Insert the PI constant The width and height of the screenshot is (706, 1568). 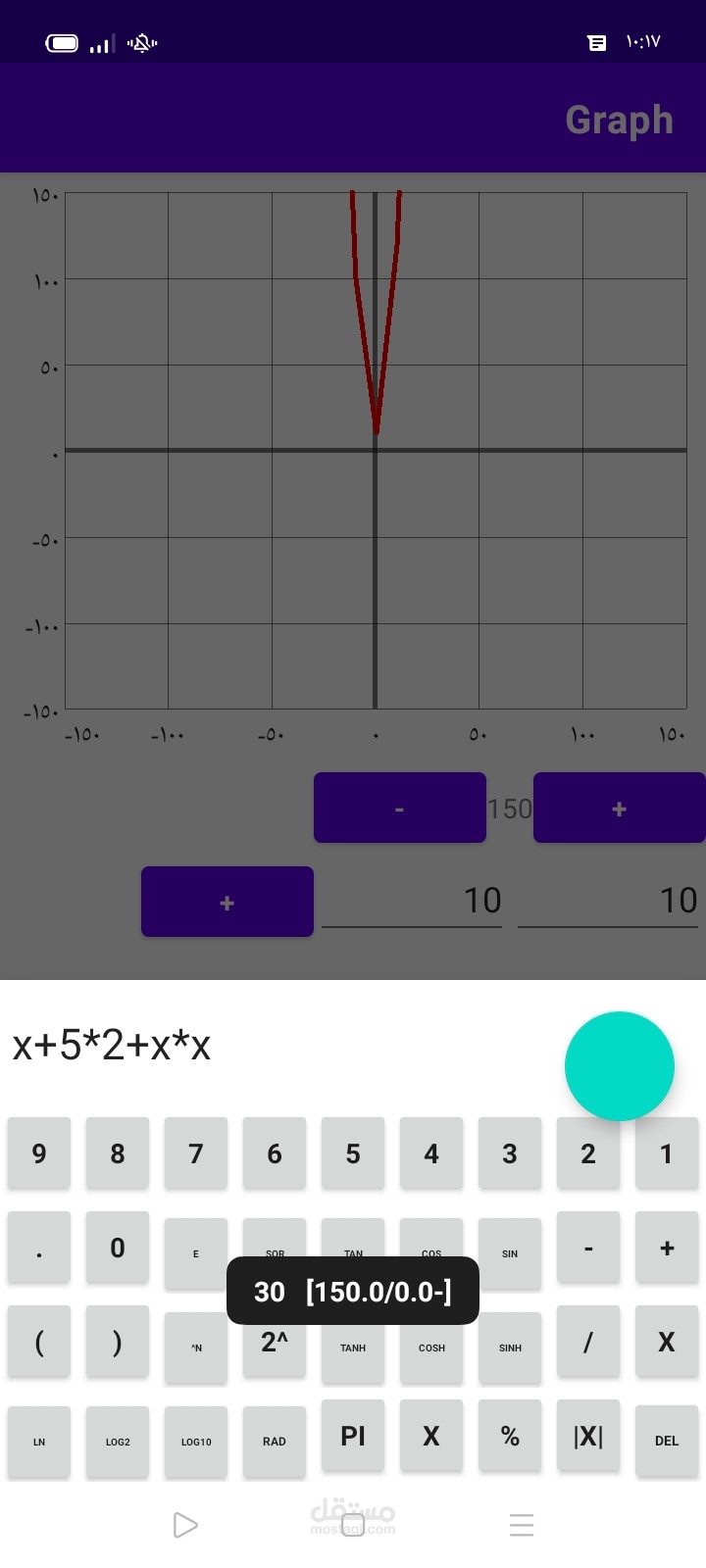(353, 1436)
